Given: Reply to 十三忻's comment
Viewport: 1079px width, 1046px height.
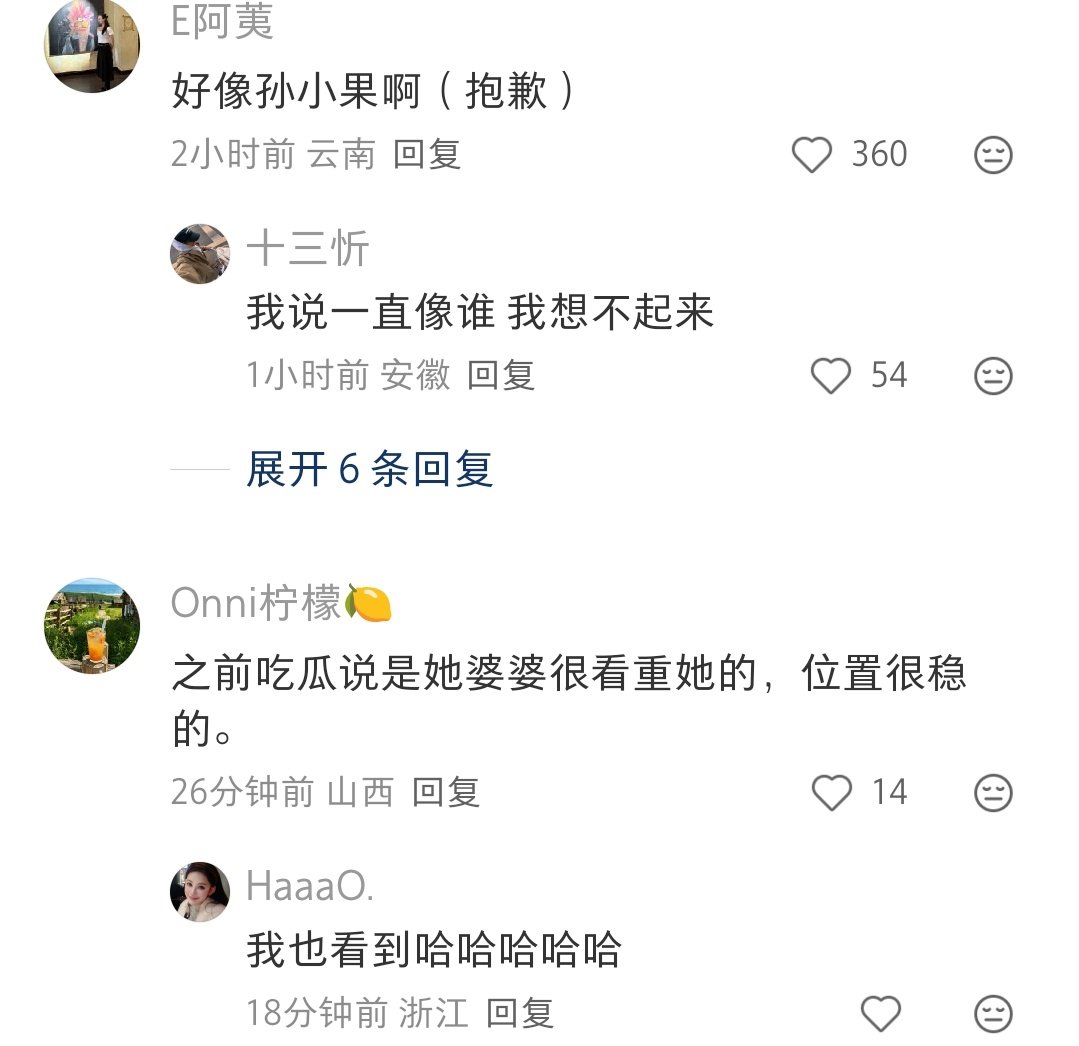Looking at the screenshot, I should [501, 376].
